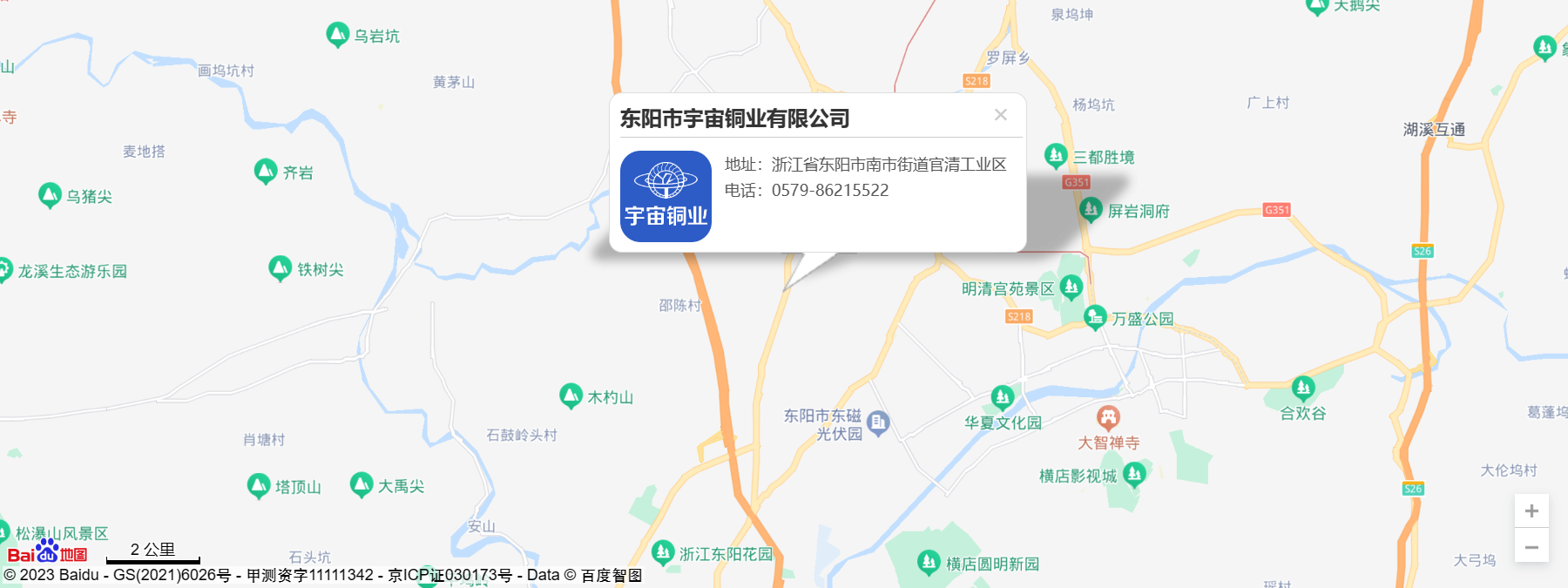Zoom out of the map
Screen dimensions: 1568x588
(1531, 547)
